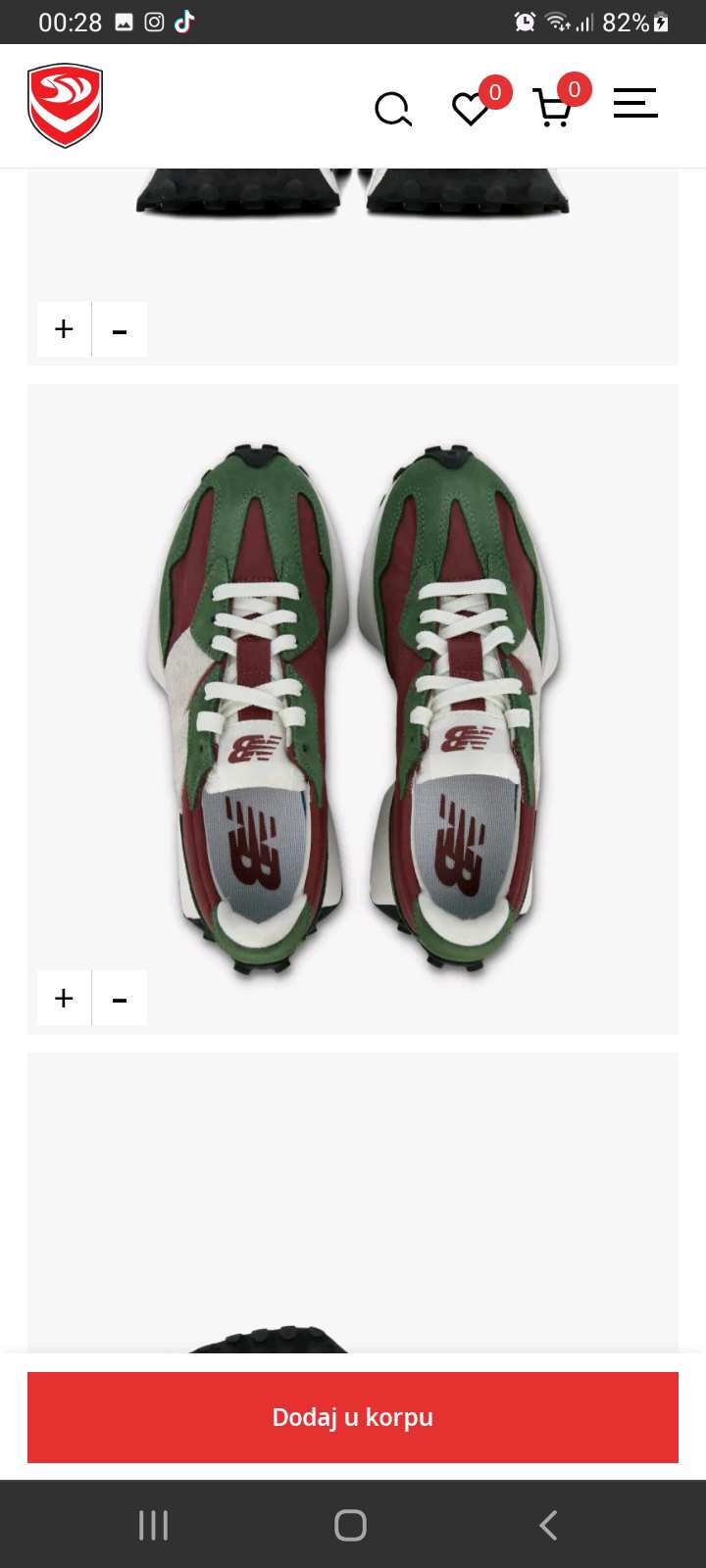Open the shopping cart

pos(552,108)
